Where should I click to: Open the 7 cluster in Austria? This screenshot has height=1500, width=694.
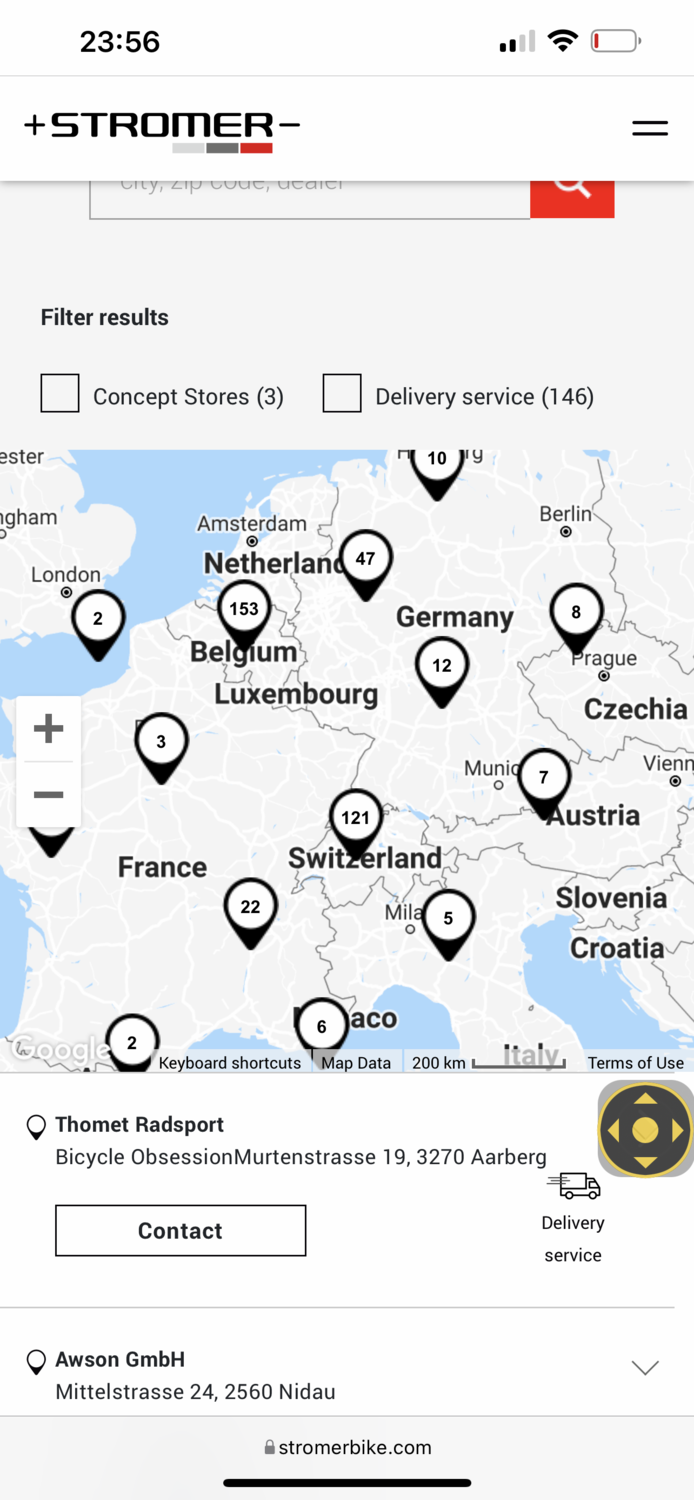tap(544, 779)
